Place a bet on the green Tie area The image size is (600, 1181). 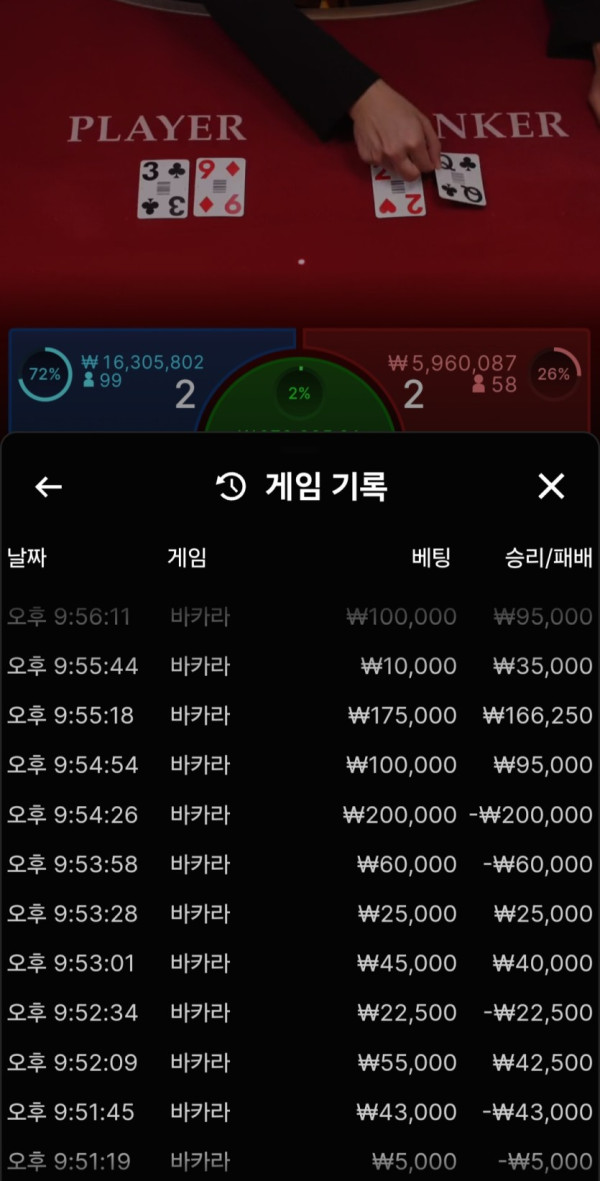point(300,395)
